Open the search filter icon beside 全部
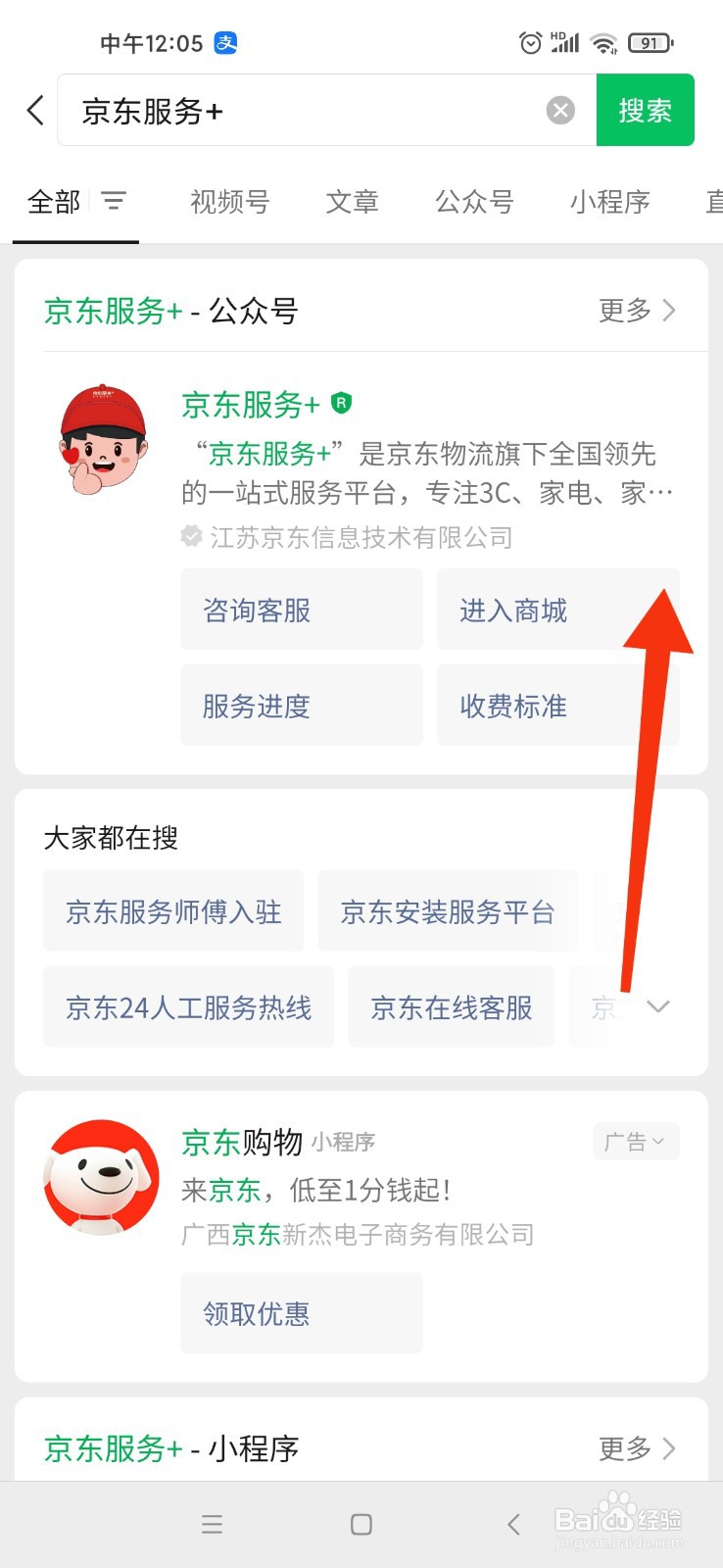This screenshot has height=1568, width=723. pos(115,202)
